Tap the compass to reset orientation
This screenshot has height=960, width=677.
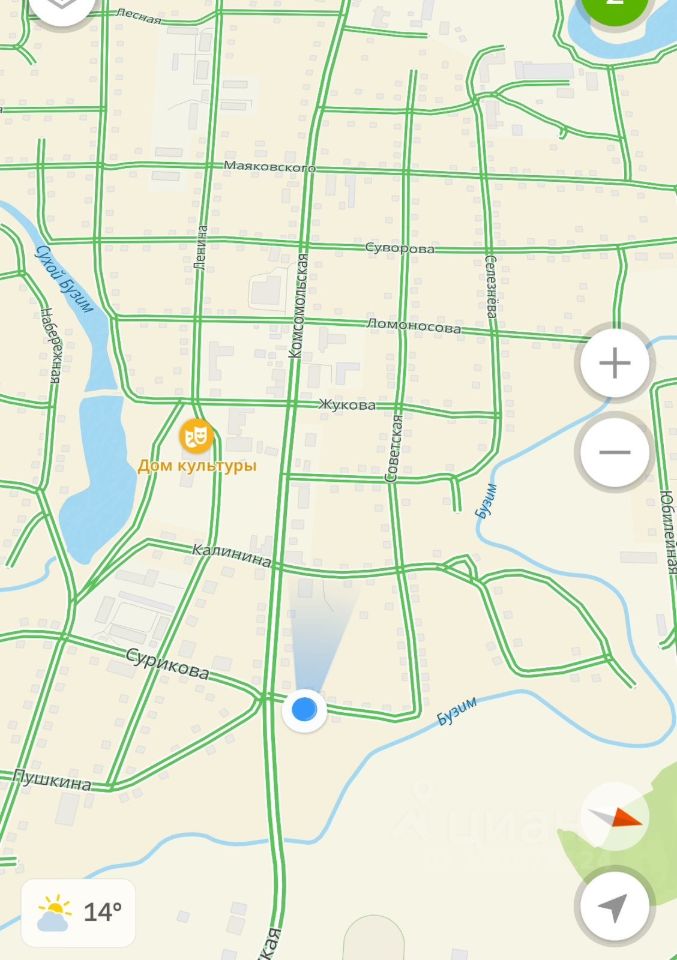(x=614, y=817)
